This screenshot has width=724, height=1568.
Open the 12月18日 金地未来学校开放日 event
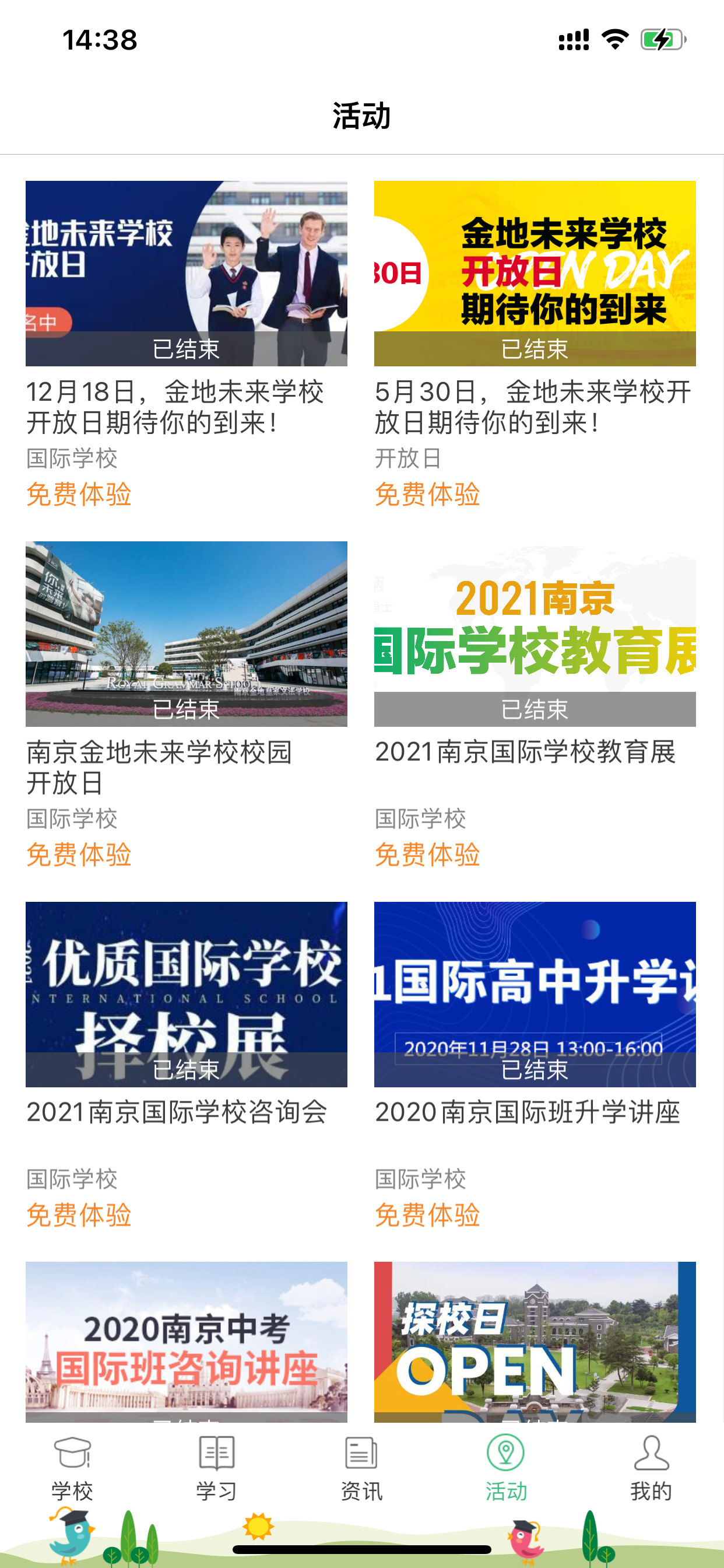pos(186,274)
